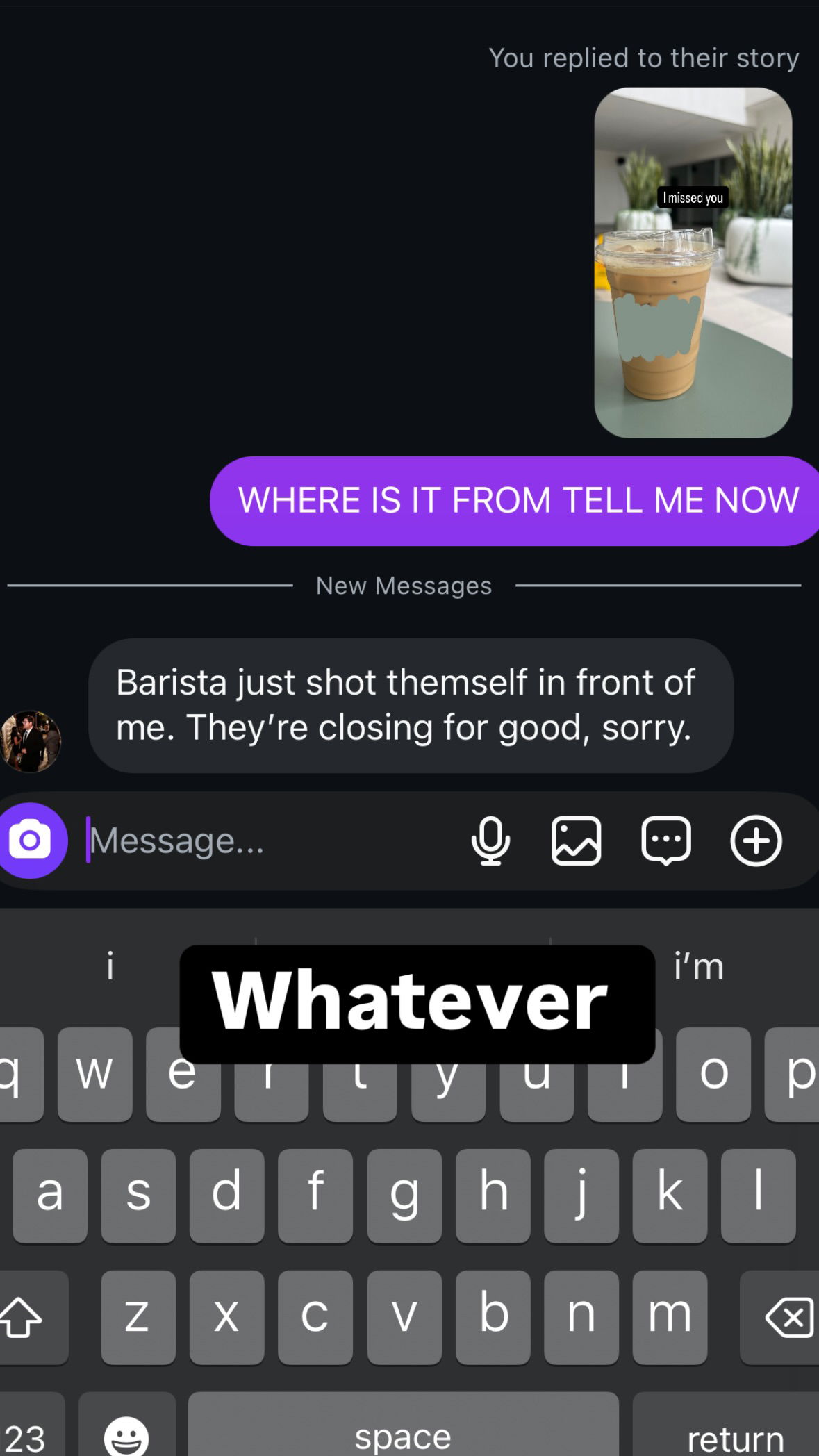Open the plus menu for more options
This screenshot has width=819, height=1456.
[756, 841]
